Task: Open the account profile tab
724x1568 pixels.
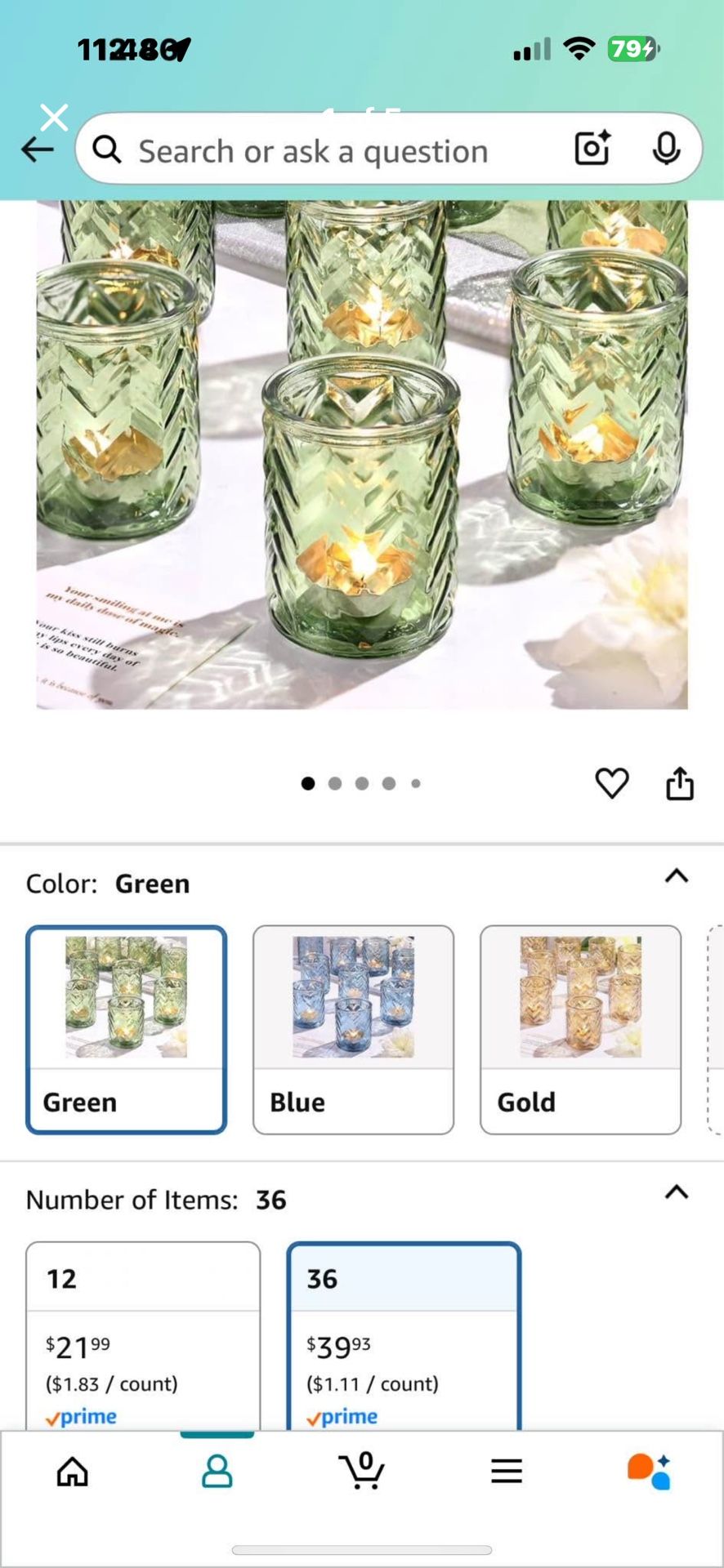Action: coord(217,1472)
